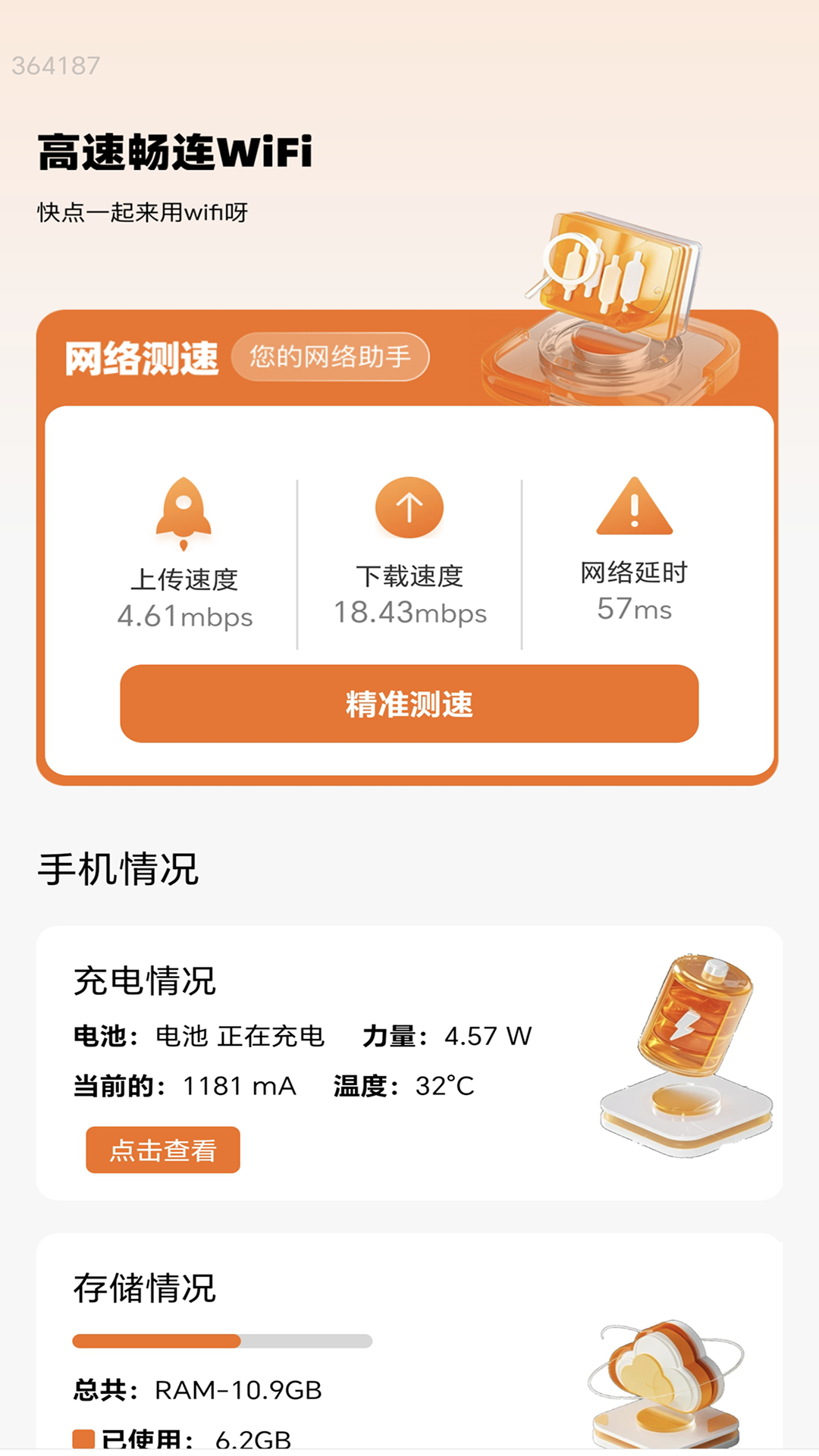819x1456 pixels.
Task: Click the download speed arrow icon
Action: coord(409,507)
